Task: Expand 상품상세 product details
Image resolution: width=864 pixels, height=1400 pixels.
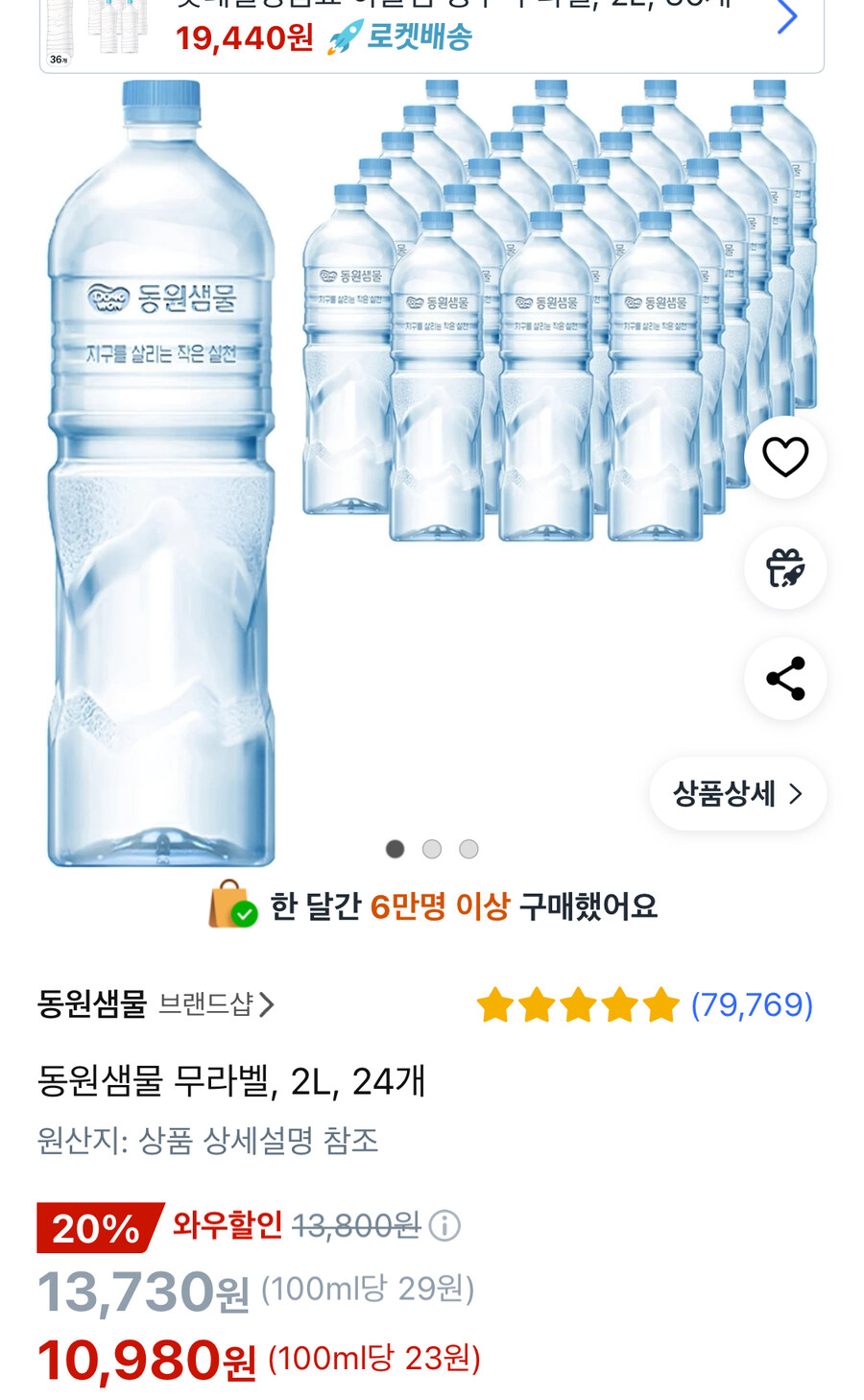Action: point(737,794)
